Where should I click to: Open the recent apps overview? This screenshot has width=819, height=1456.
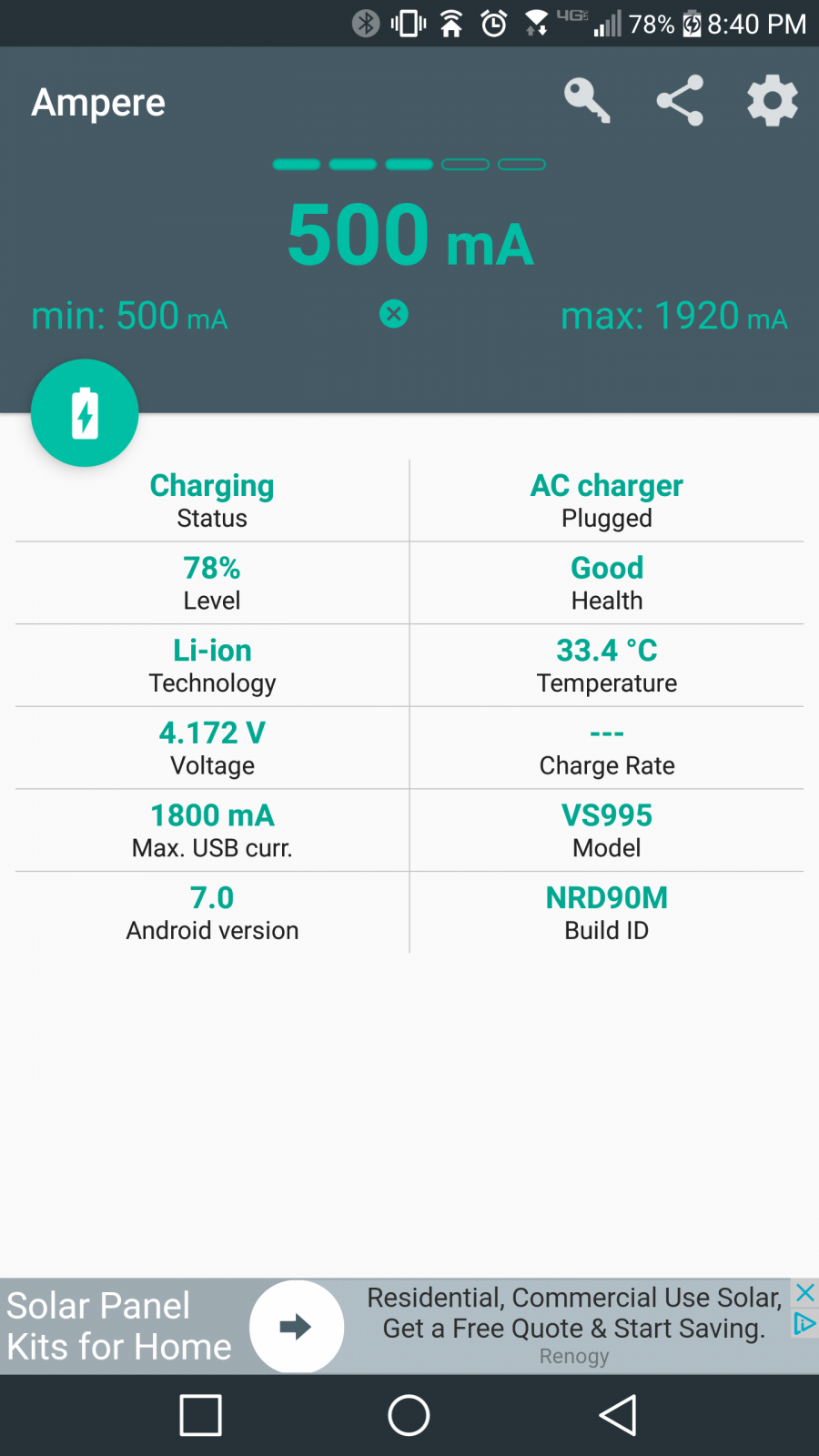(x=201, y=1415)
